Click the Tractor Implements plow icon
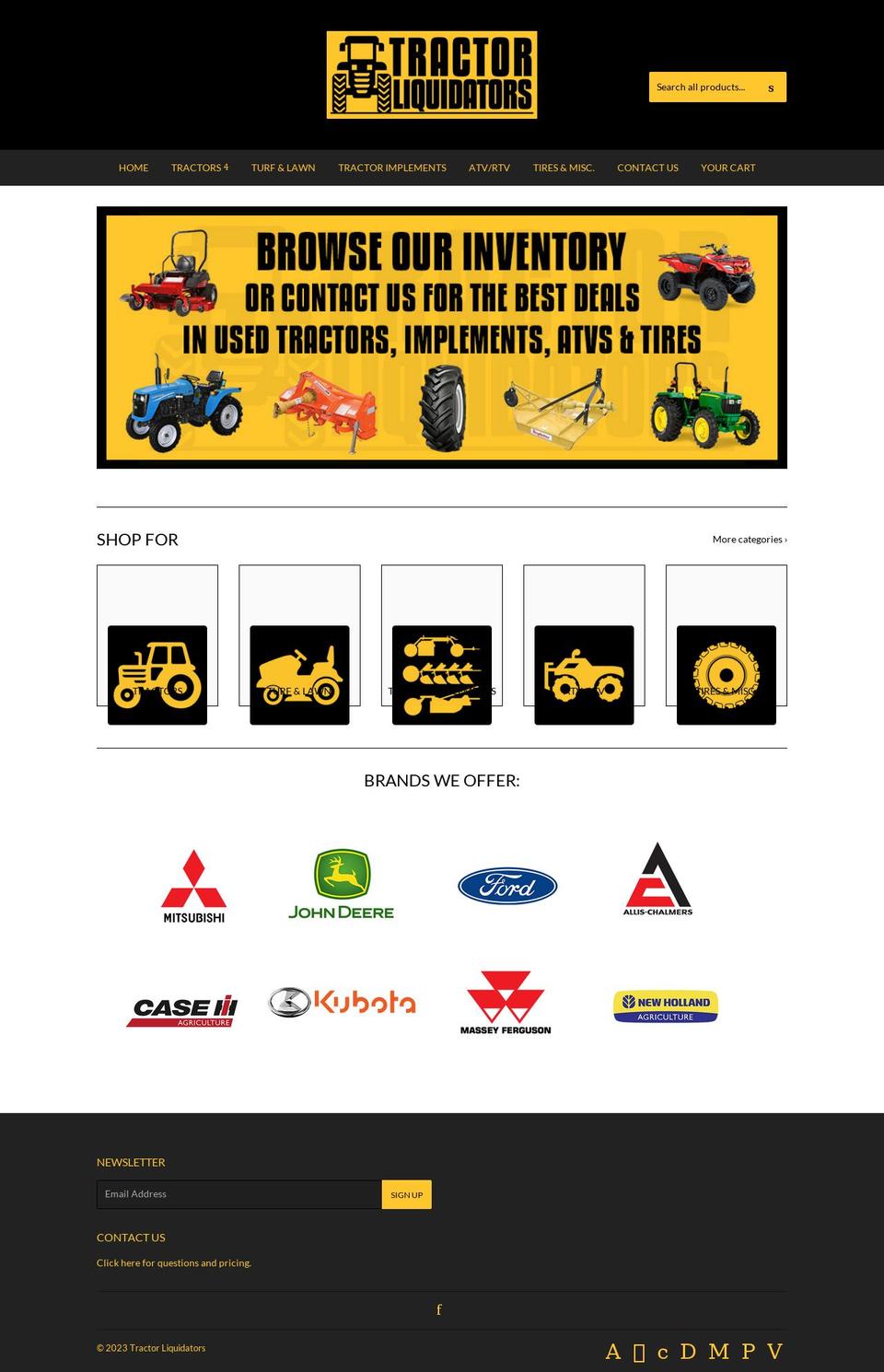Viewport: 884px width, 1372px height. (442, 674)
